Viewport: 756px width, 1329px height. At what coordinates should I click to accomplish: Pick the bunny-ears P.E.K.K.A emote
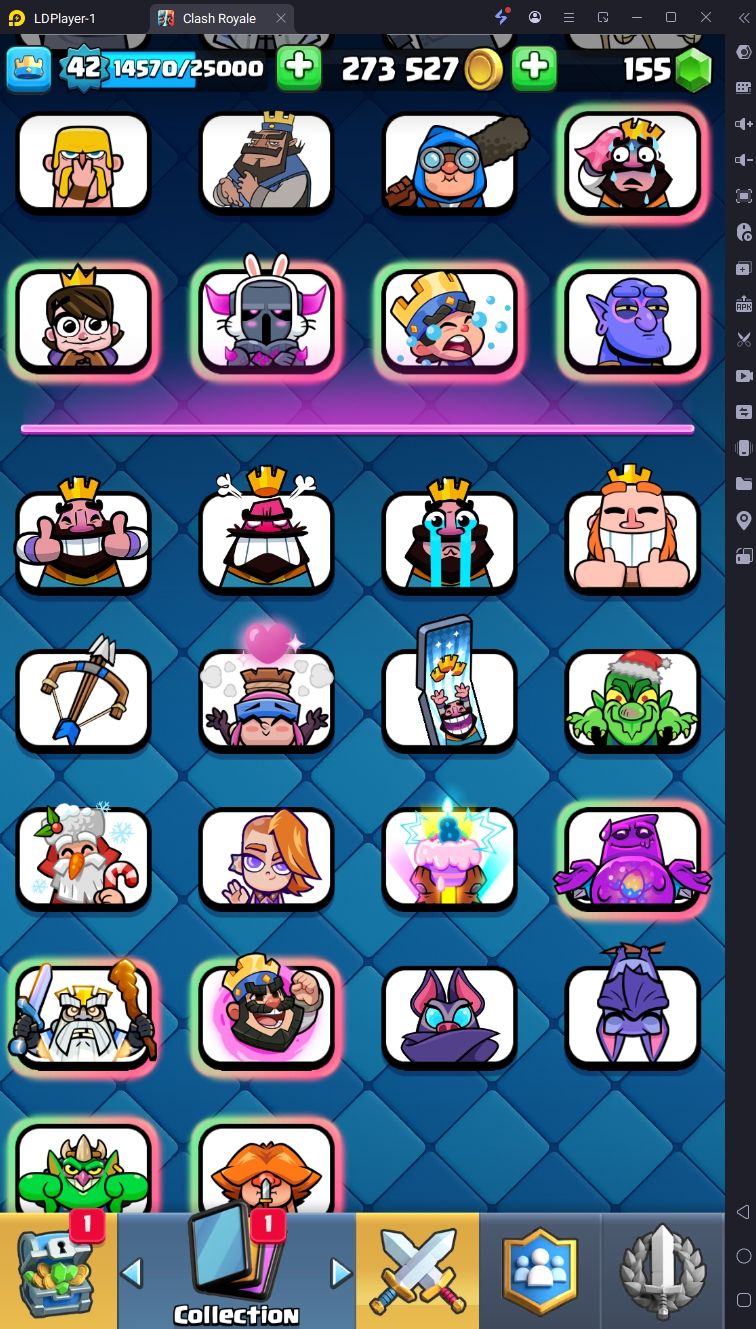(x=266, y=320)
